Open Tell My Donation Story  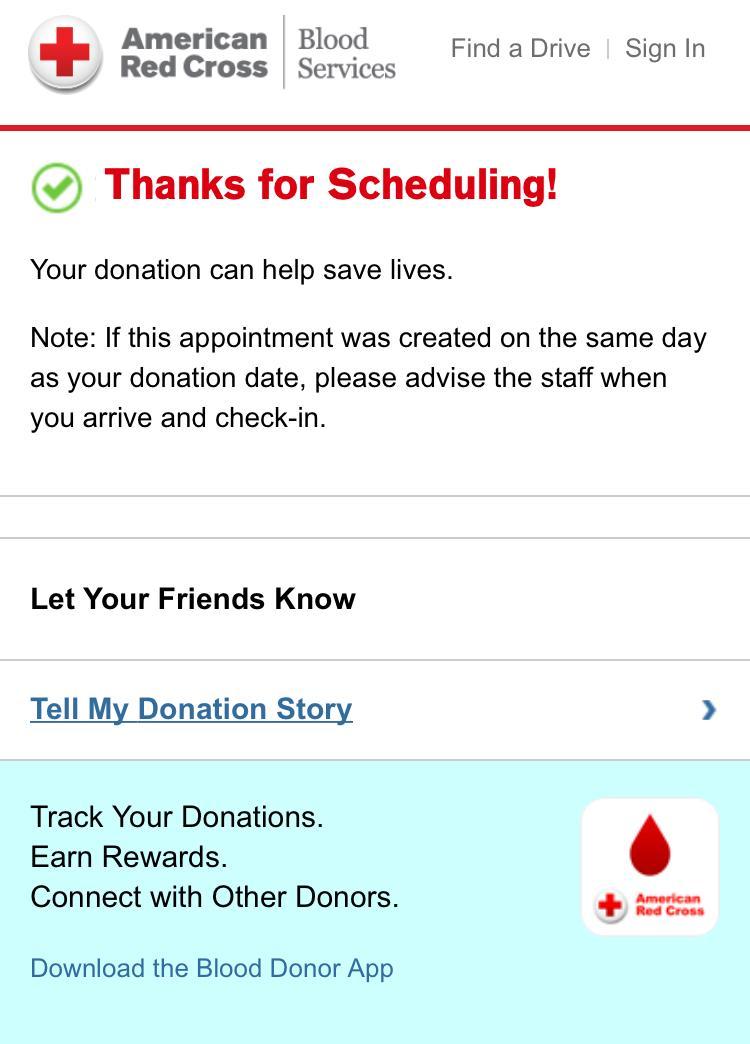(191, 709)
